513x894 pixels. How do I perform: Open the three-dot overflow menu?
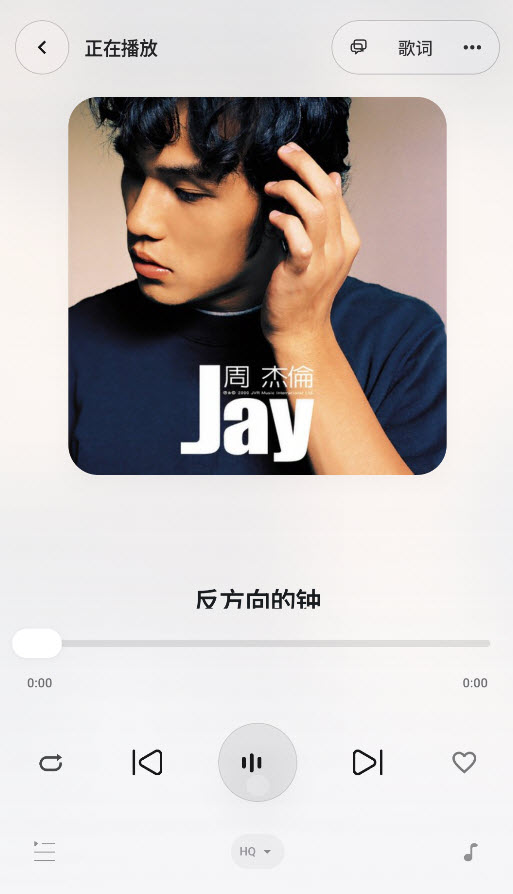pos(472,47)
